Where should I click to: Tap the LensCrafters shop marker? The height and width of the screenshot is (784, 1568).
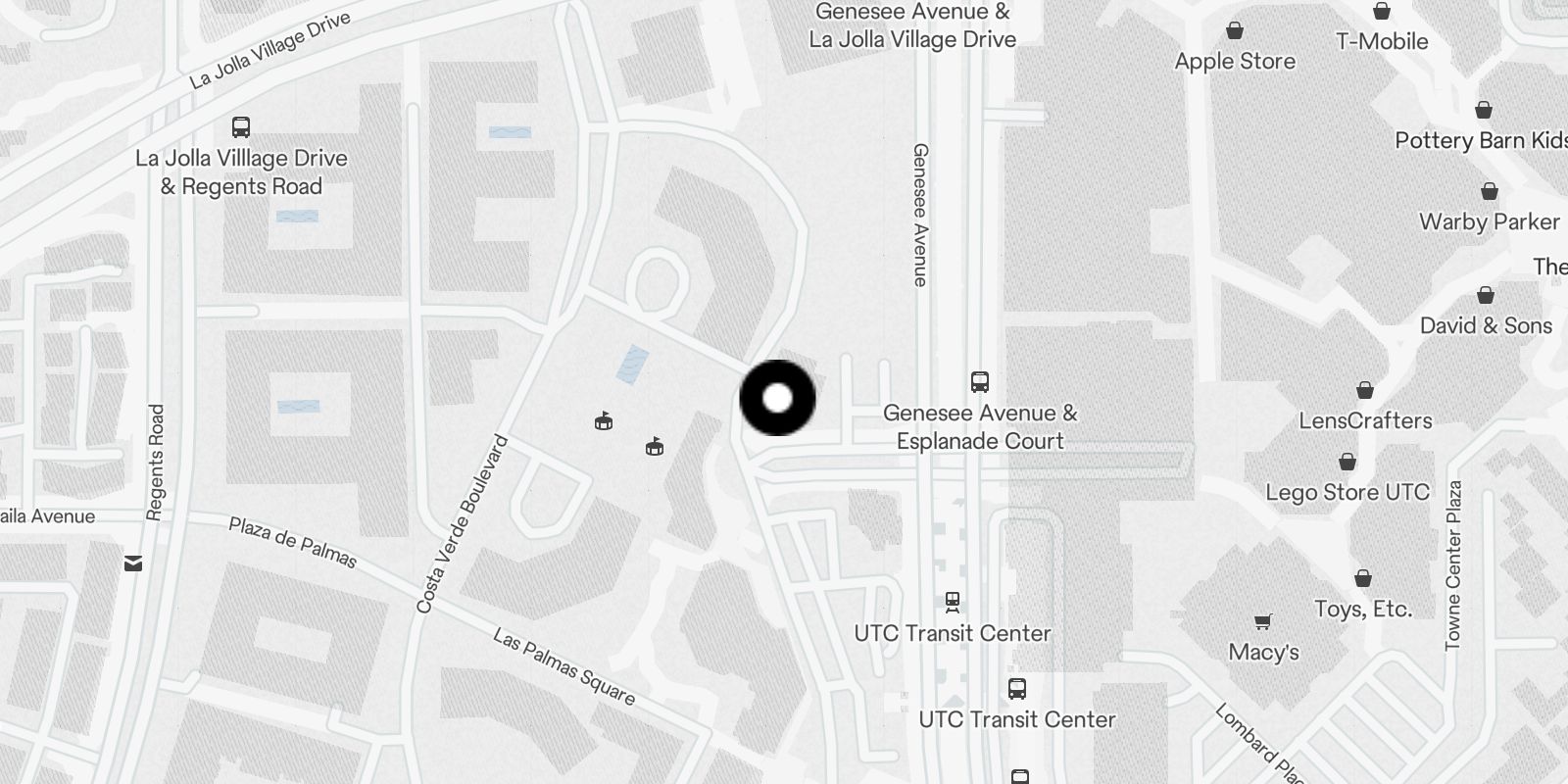[1364, 390]
